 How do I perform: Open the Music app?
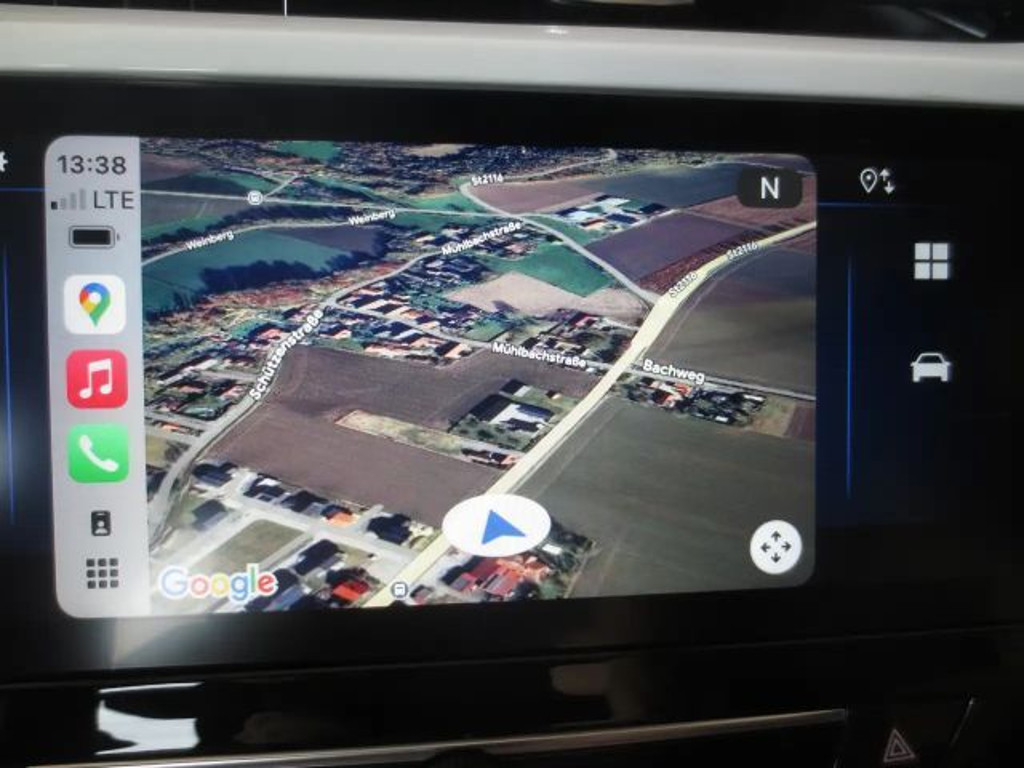coord(97,379)
